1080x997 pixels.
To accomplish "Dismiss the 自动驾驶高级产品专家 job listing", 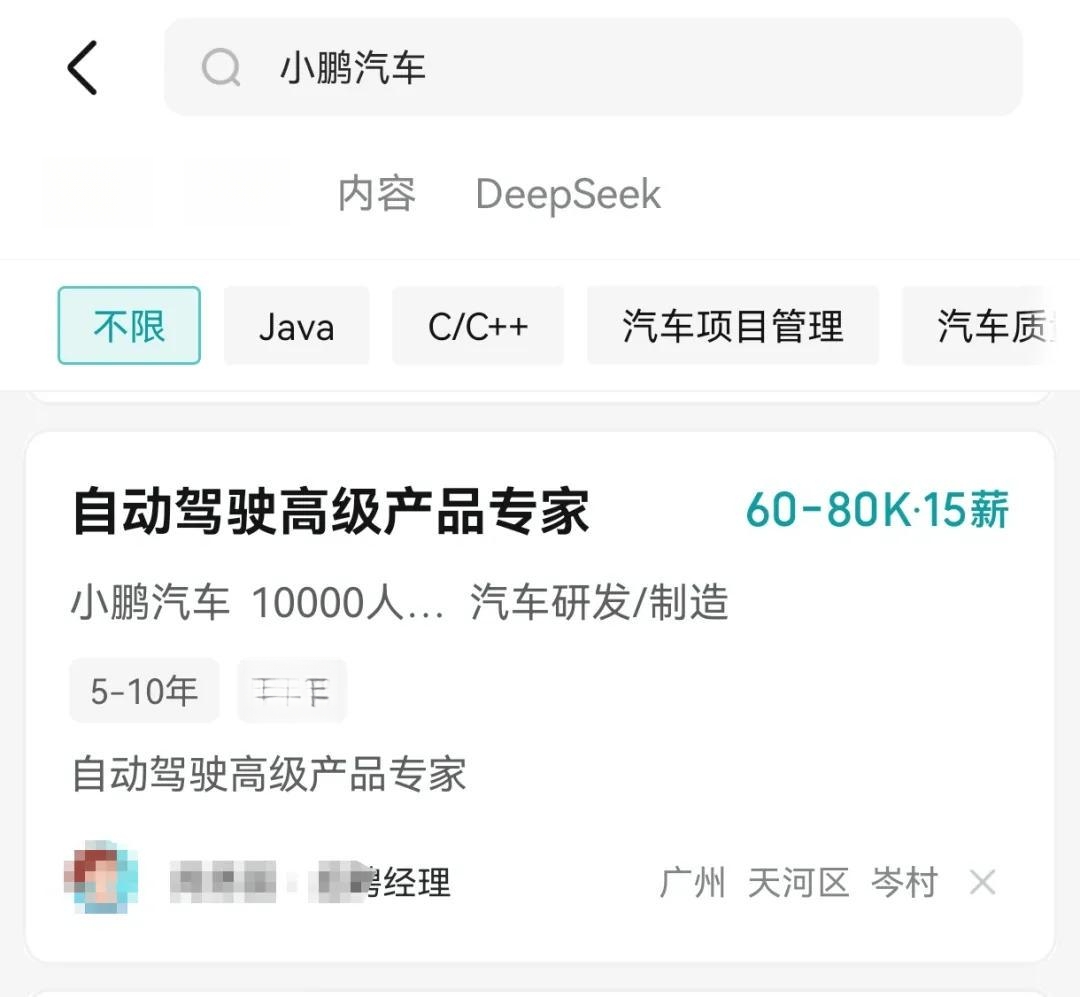I will [x=982, y=882].
